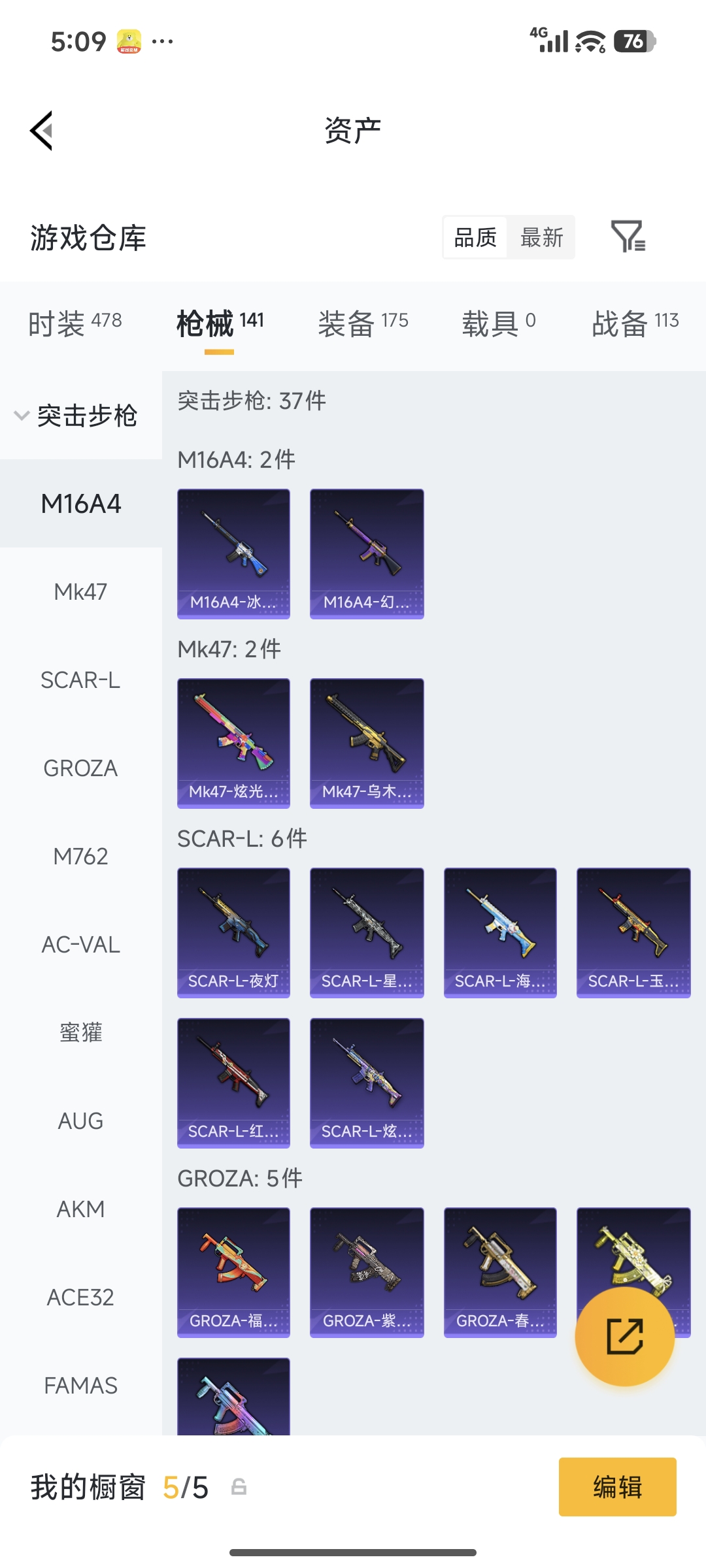Image resolution: width=706 pixels, height=1568 pixels.
Task: Open the SCAR-L-红 skin tile
Action: 233,1083
